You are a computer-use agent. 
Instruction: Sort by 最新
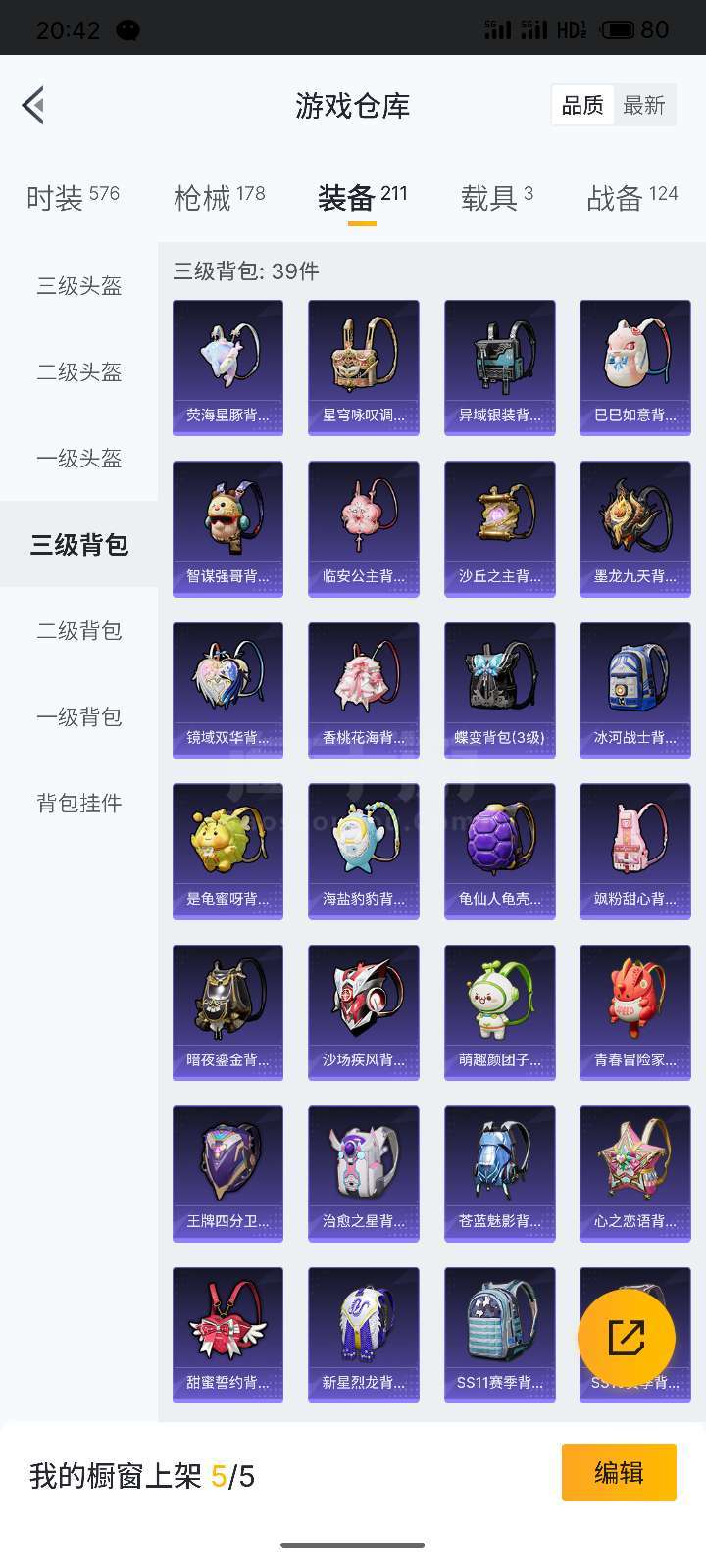tap(644, 106)
